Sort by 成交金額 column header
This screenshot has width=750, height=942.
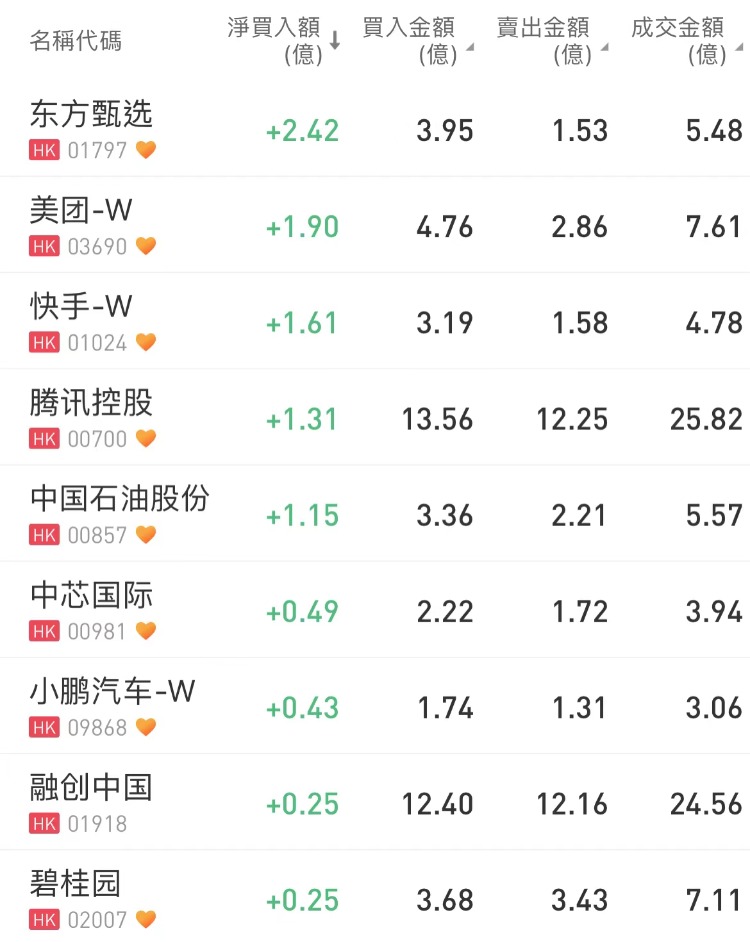coord(685,41)
